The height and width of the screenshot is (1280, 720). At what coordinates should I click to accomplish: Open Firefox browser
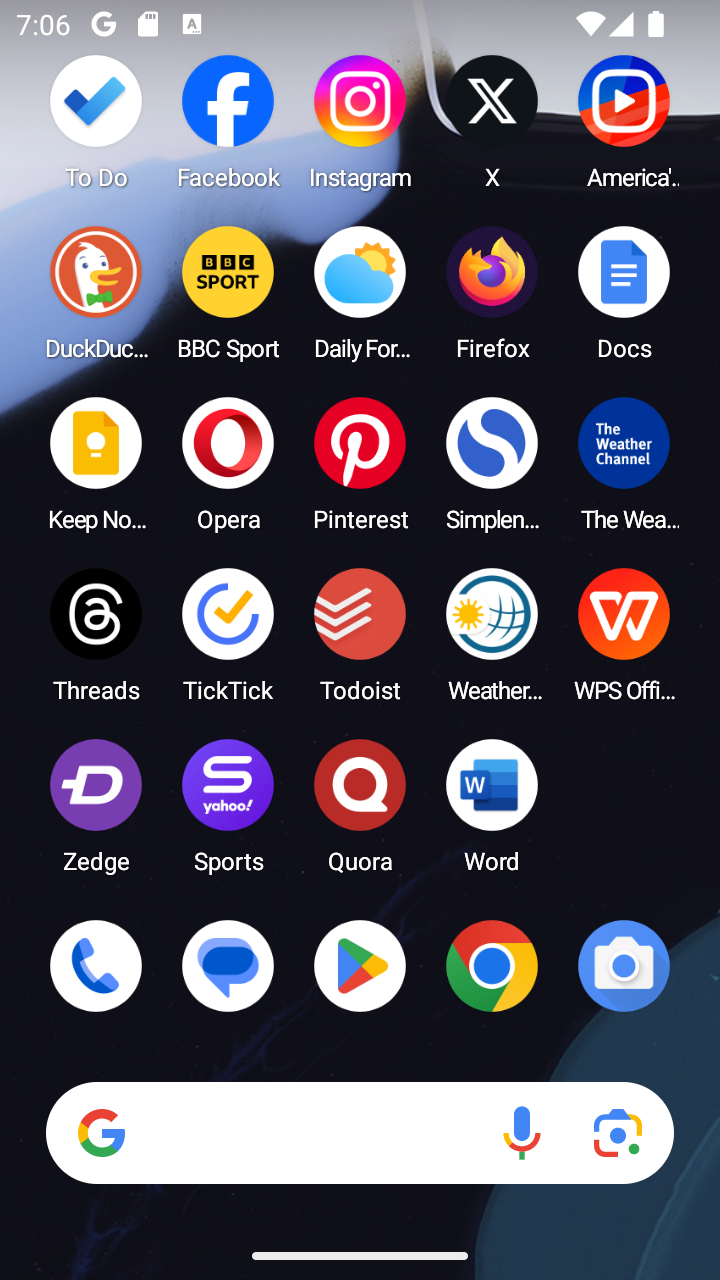point(492,273)
